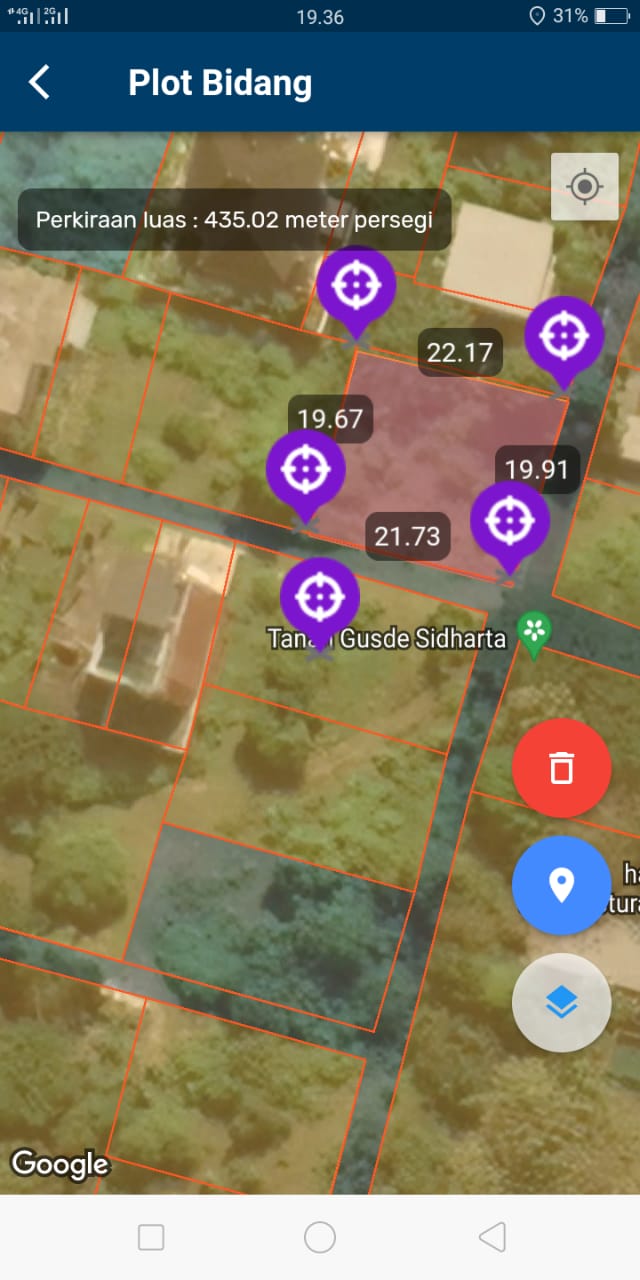Add a point with blue location pin button
Image resolution: width=640 pixels, height=1280 pixels.
coord(561,885)
